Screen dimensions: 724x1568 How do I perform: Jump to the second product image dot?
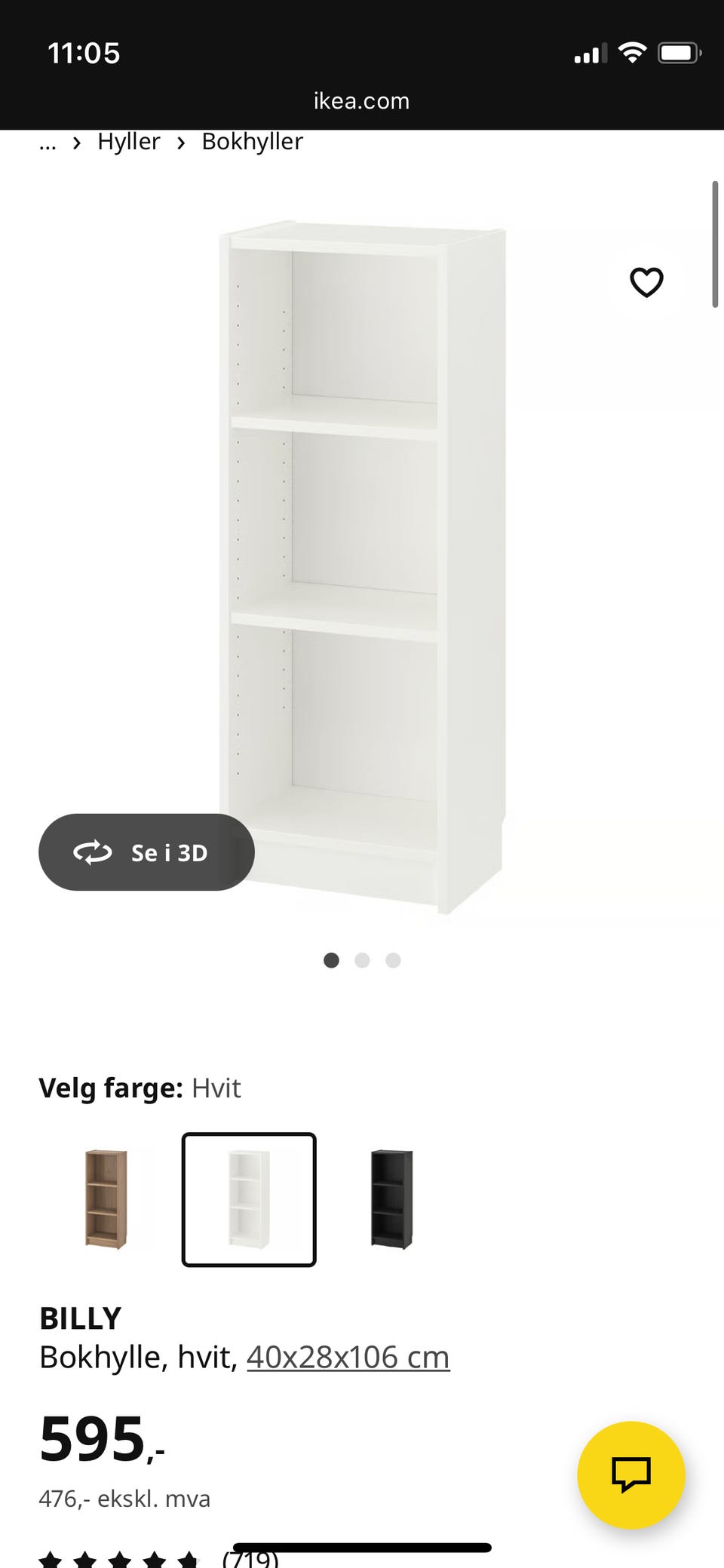(362, 960)
